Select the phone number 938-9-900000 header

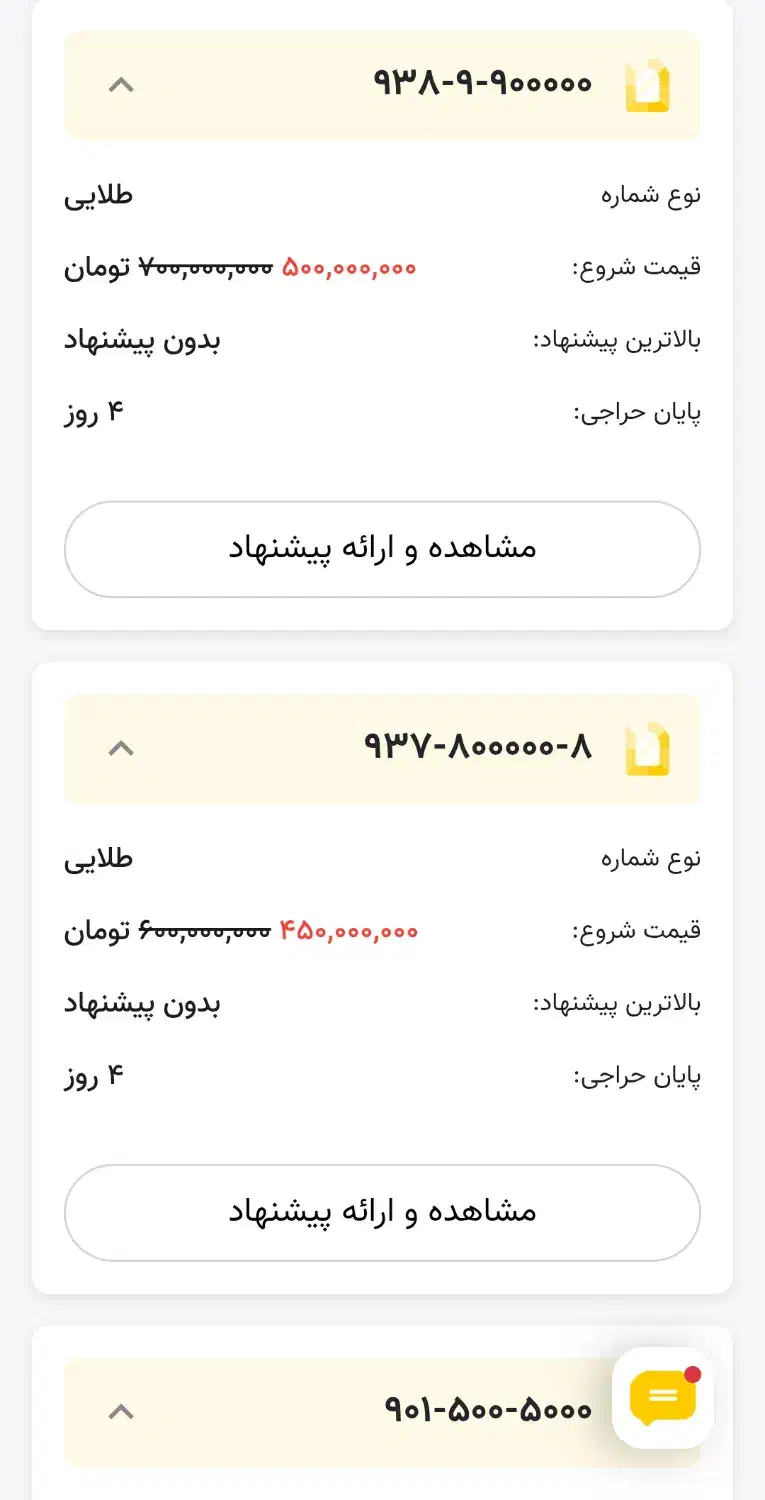point(484,84)
